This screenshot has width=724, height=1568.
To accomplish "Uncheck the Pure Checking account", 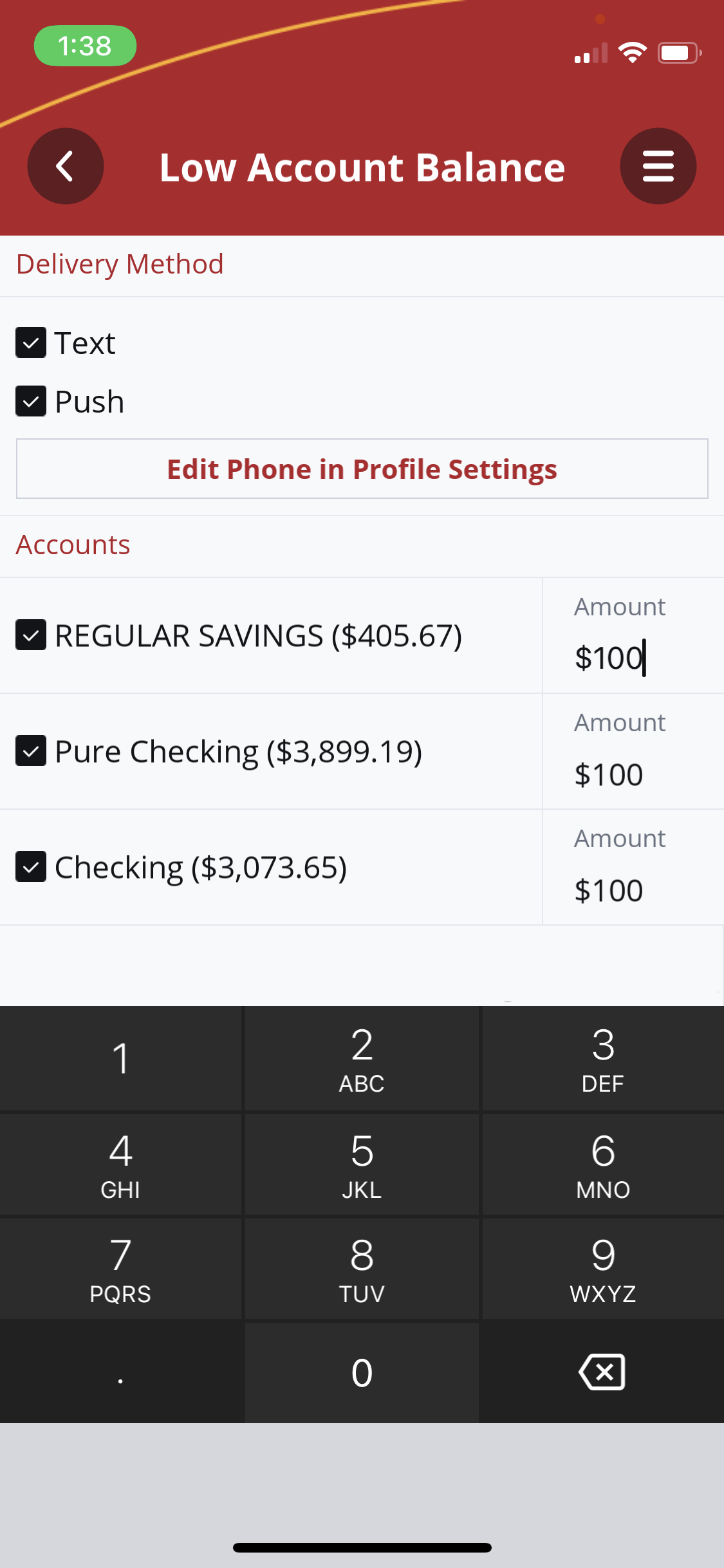I will coord(31,751).
